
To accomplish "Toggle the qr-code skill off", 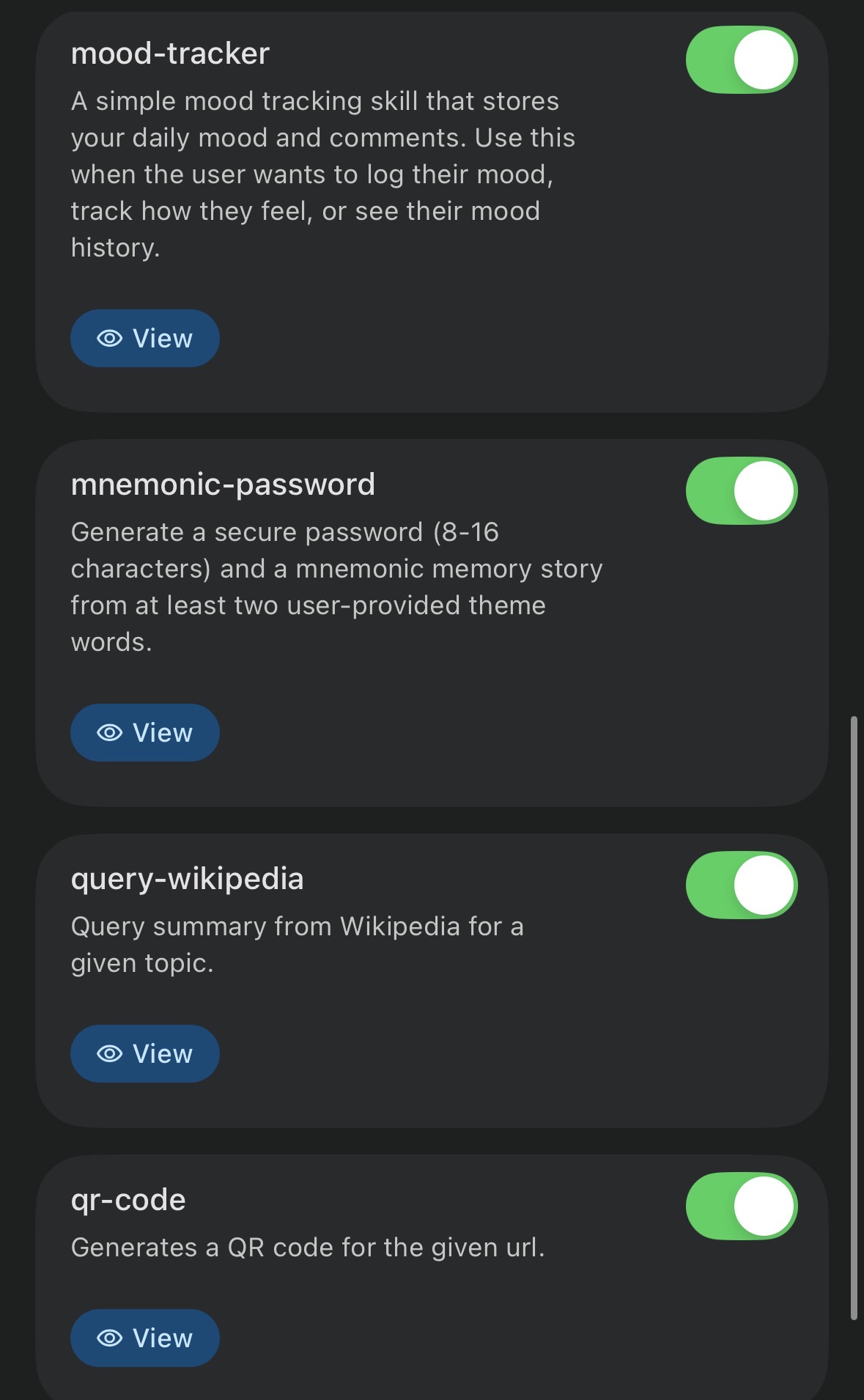I will tap(741, 1206).
